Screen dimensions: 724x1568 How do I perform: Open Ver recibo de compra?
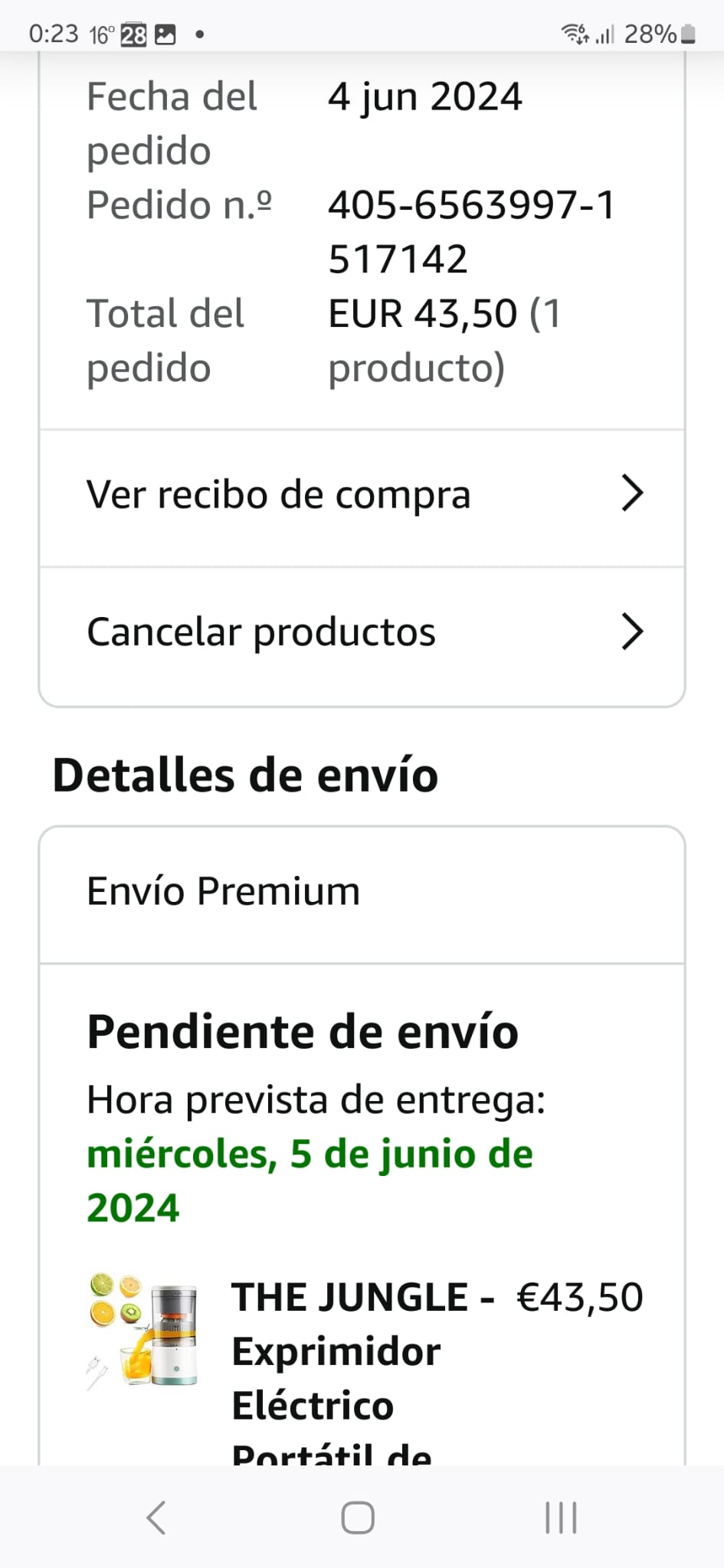[362, 495]
